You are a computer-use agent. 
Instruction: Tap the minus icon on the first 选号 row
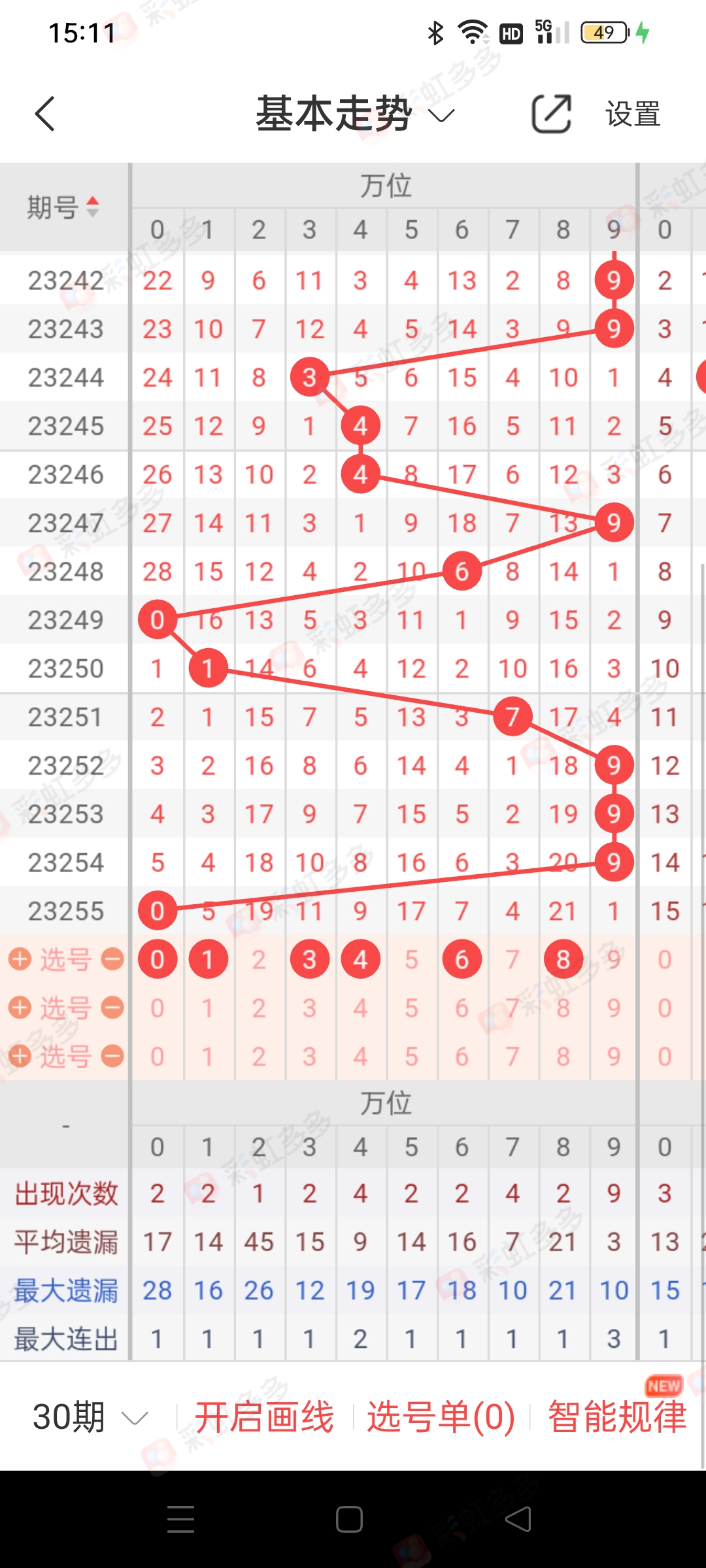coord(111,958)
